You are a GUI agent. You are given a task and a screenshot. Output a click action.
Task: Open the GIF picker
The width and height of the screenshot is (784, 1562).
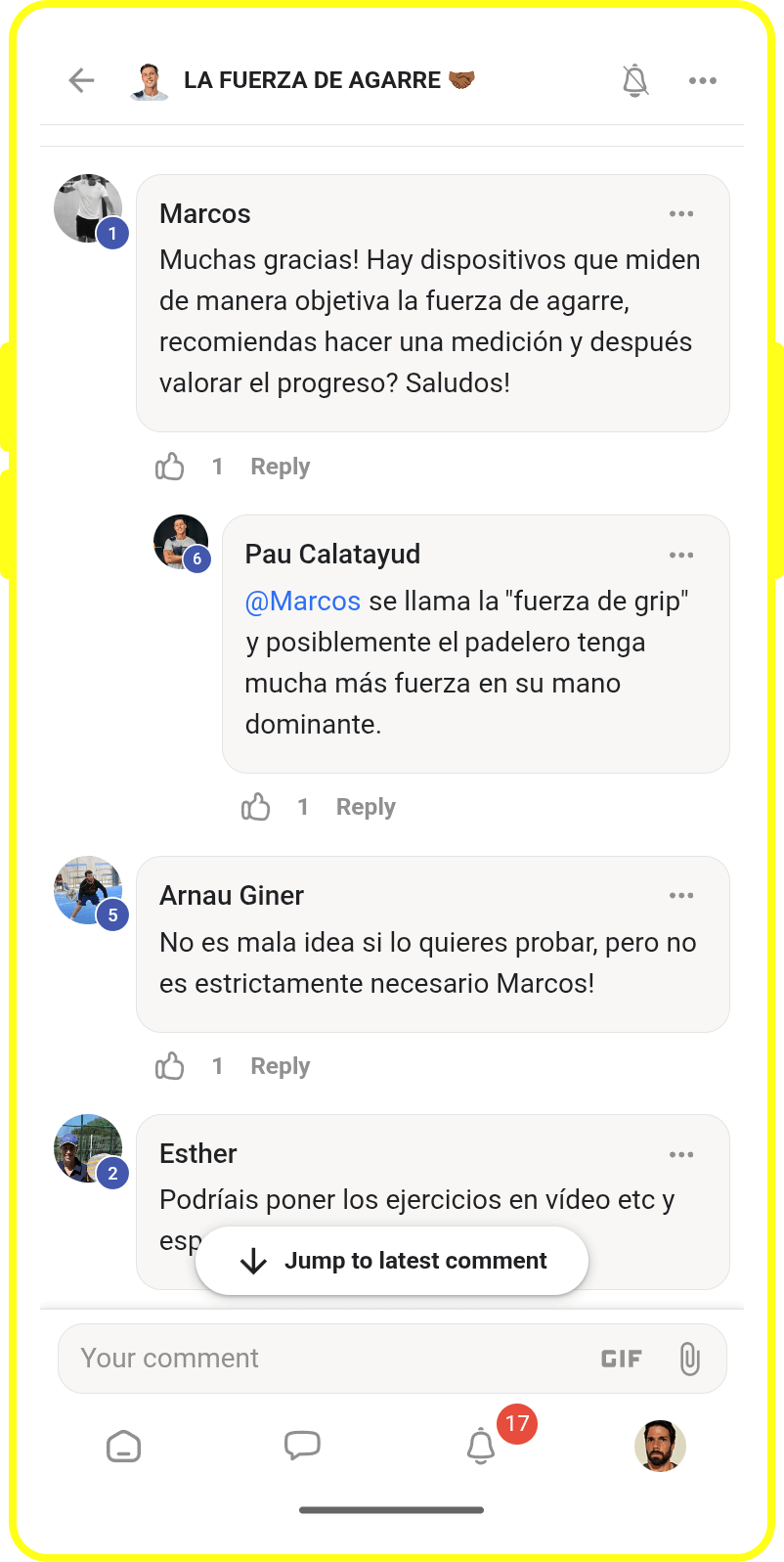(x=622, y=1359)
